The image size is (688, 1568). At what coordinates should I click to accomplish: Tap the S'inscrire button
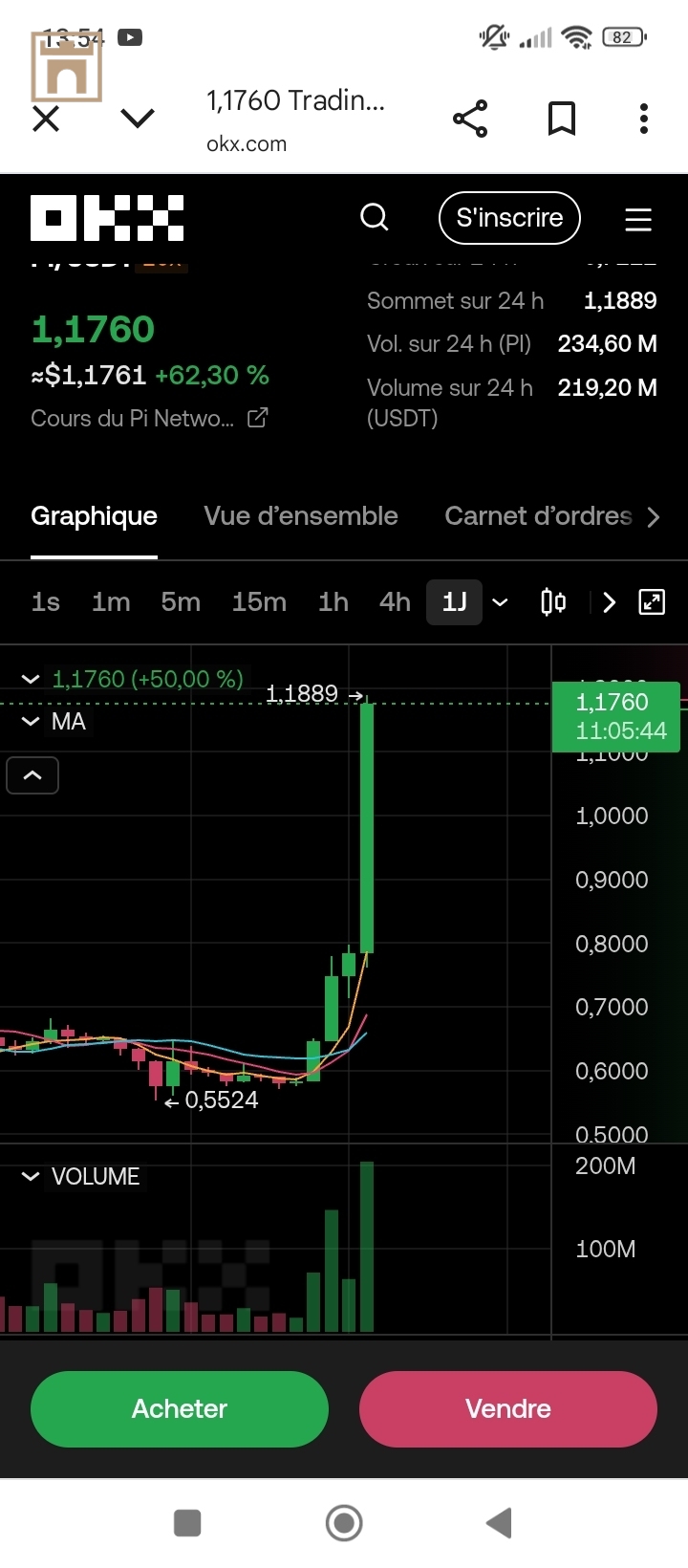pyautogui.click(x=509, y=218)
